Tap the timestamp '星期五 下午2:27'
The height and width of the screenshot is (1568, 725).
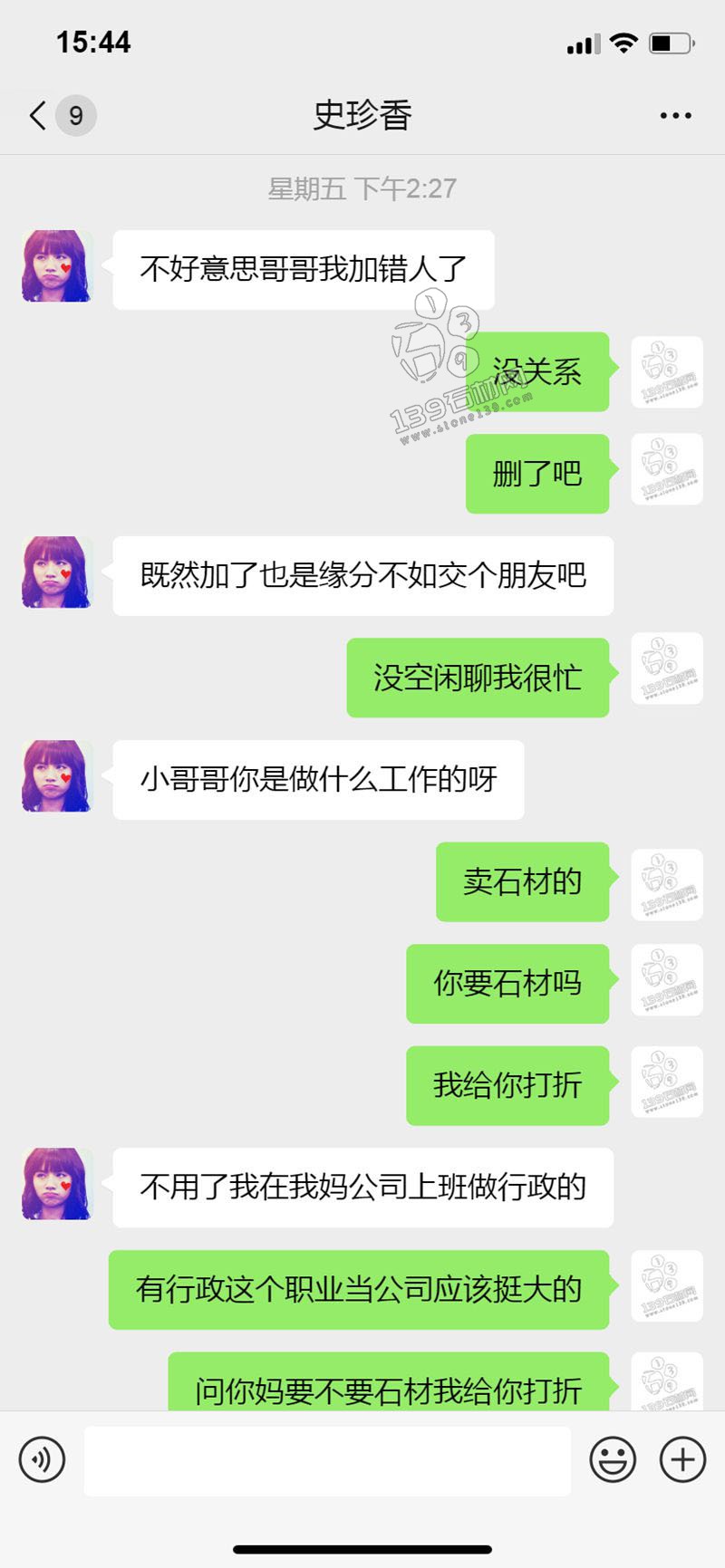pos(362,189)
